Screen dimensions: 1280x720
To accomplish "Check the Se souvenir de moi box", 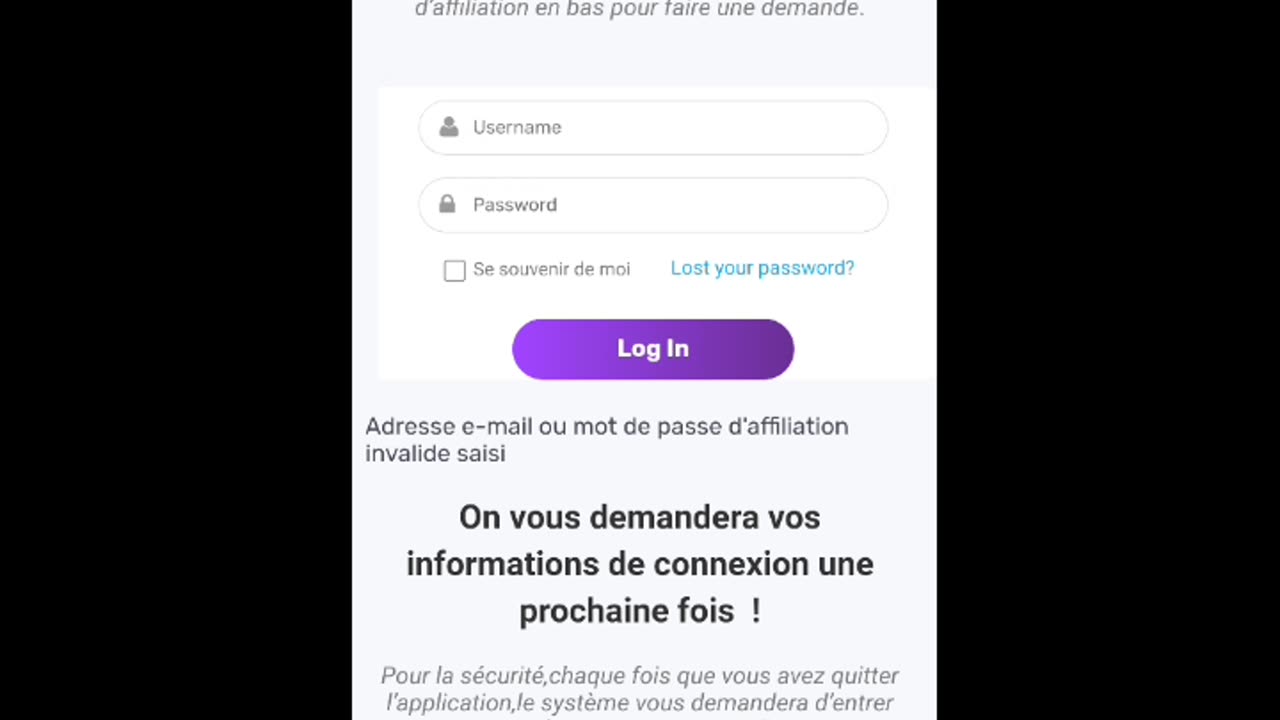I will [x=455, y=271].
